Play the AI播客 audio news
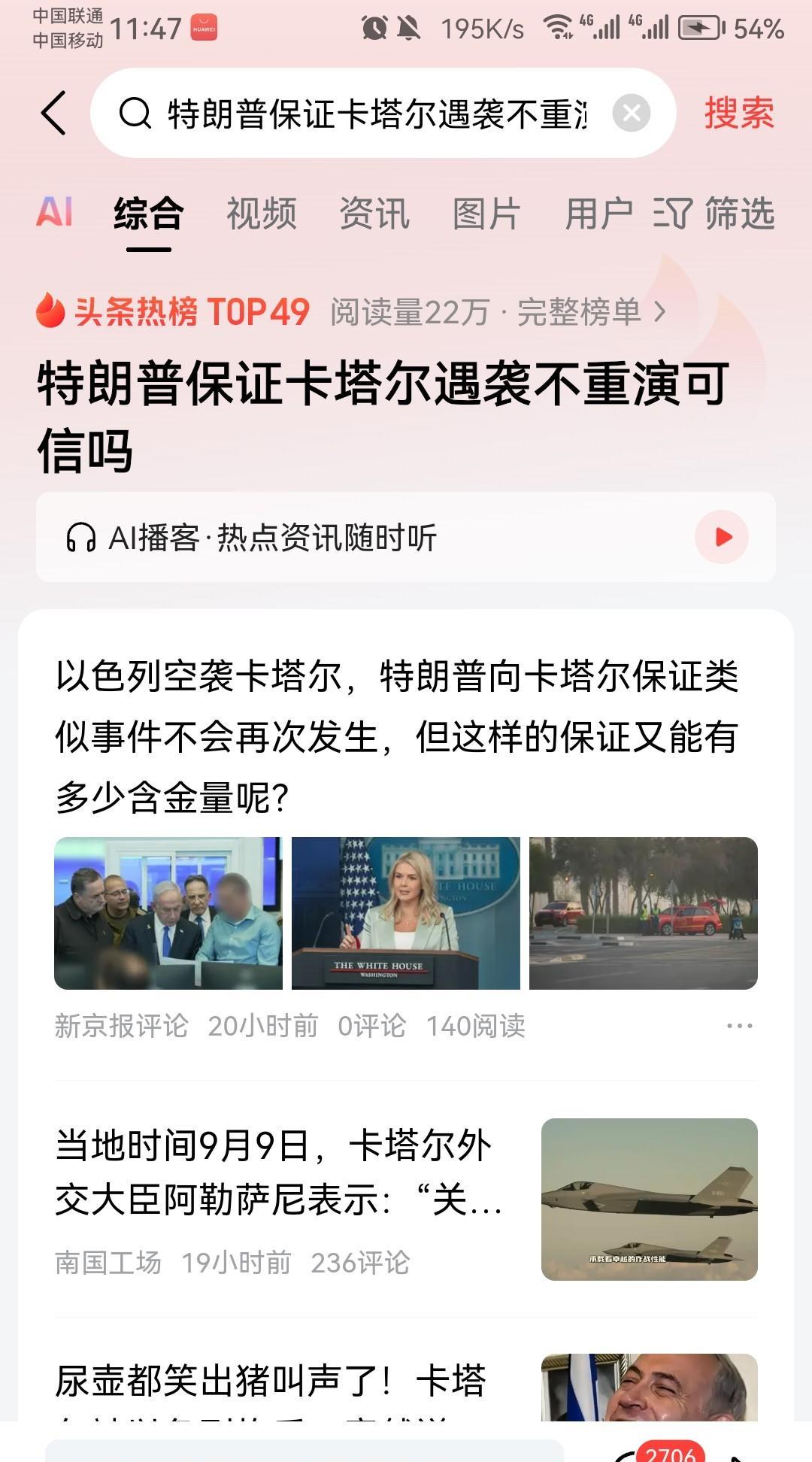 click(x=722, y=537)
